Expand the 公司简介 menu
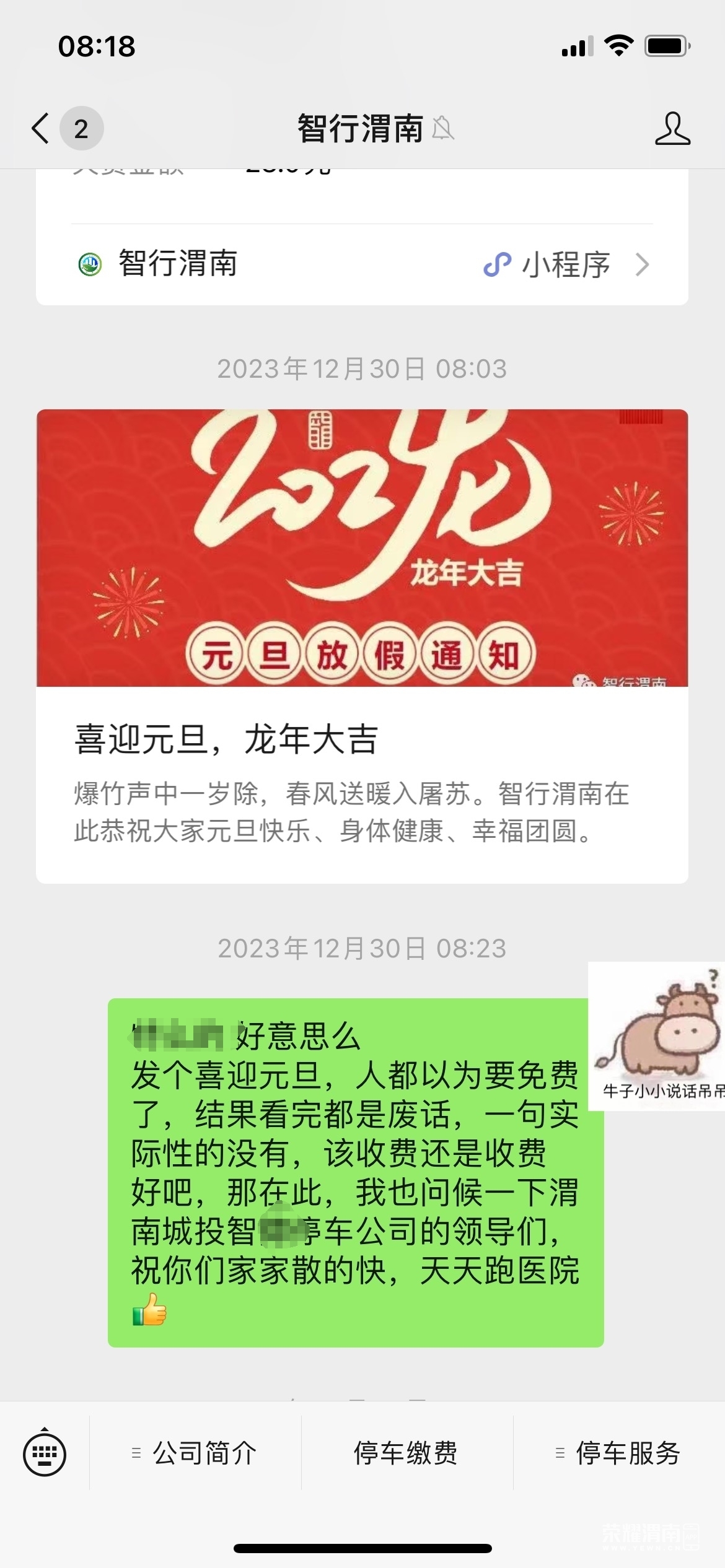The height and width of the screenshot is (1568, 725). coord(196,1453)
